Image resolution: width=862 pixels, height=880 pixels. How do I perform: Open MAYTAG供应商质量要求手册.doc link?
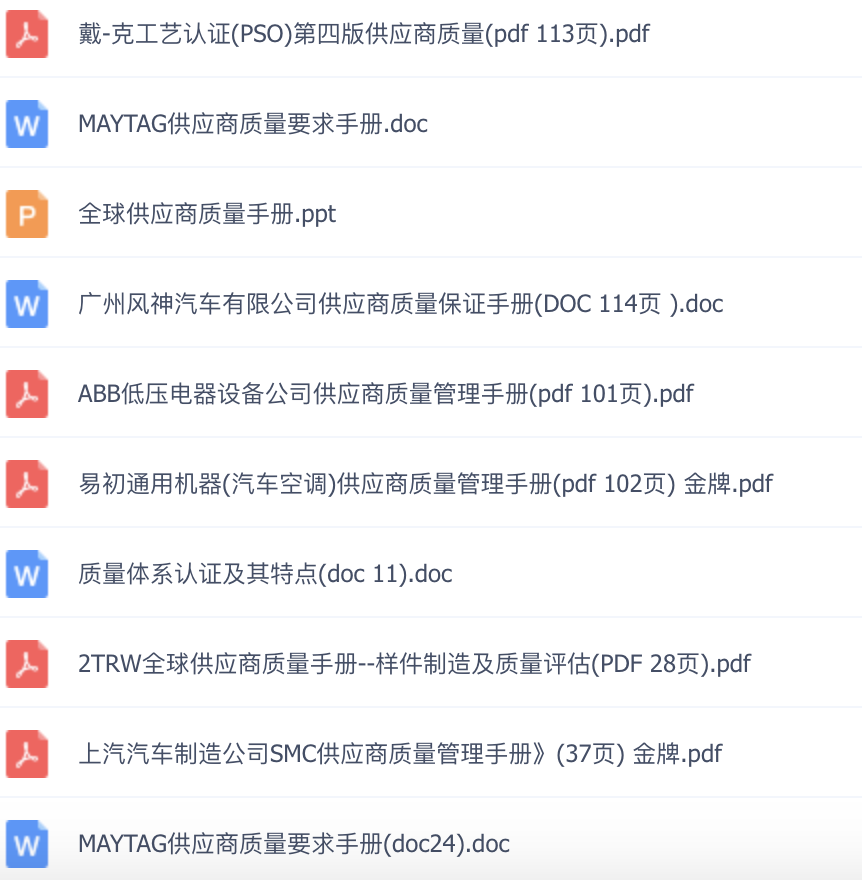252,125
